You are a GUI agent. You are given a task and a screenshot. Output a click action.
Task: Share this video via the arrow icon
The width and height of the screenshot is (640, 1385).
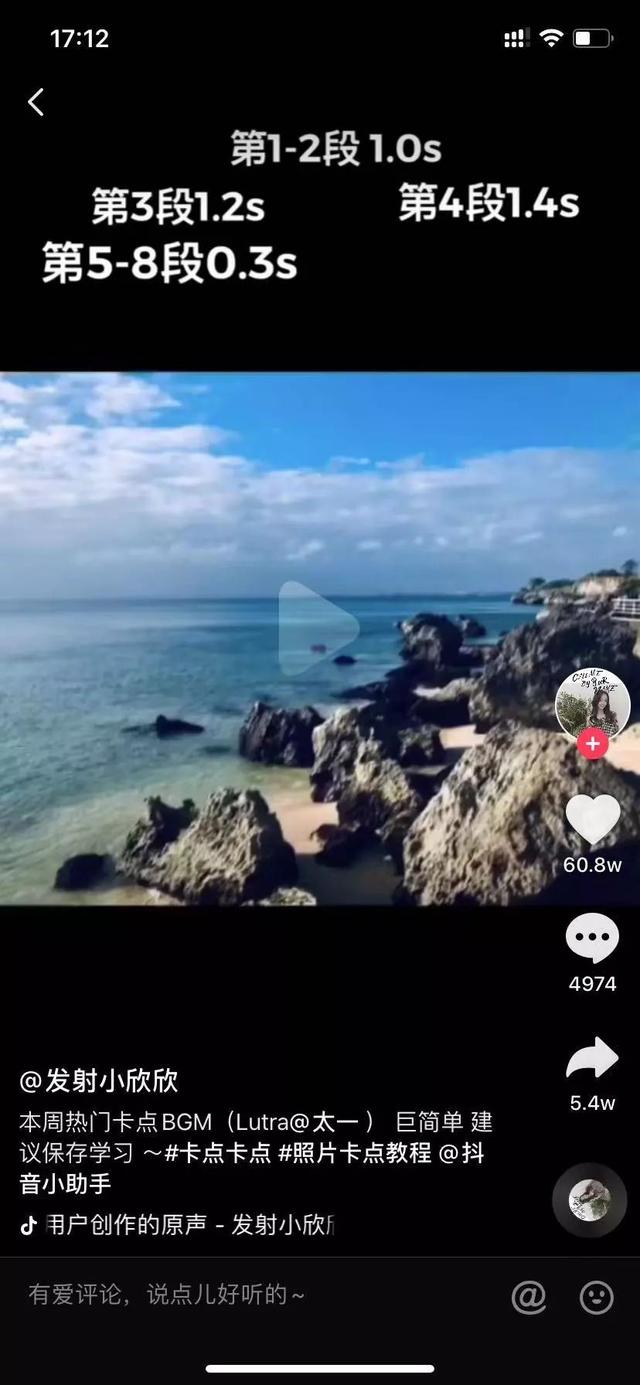pyautogui.click(x=592, y=1060)
